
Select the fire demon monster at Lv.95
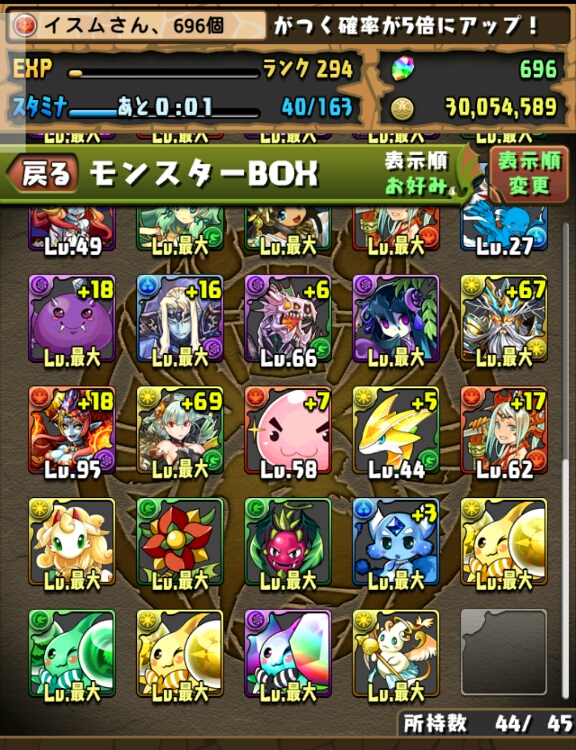(x=72, y=430)
